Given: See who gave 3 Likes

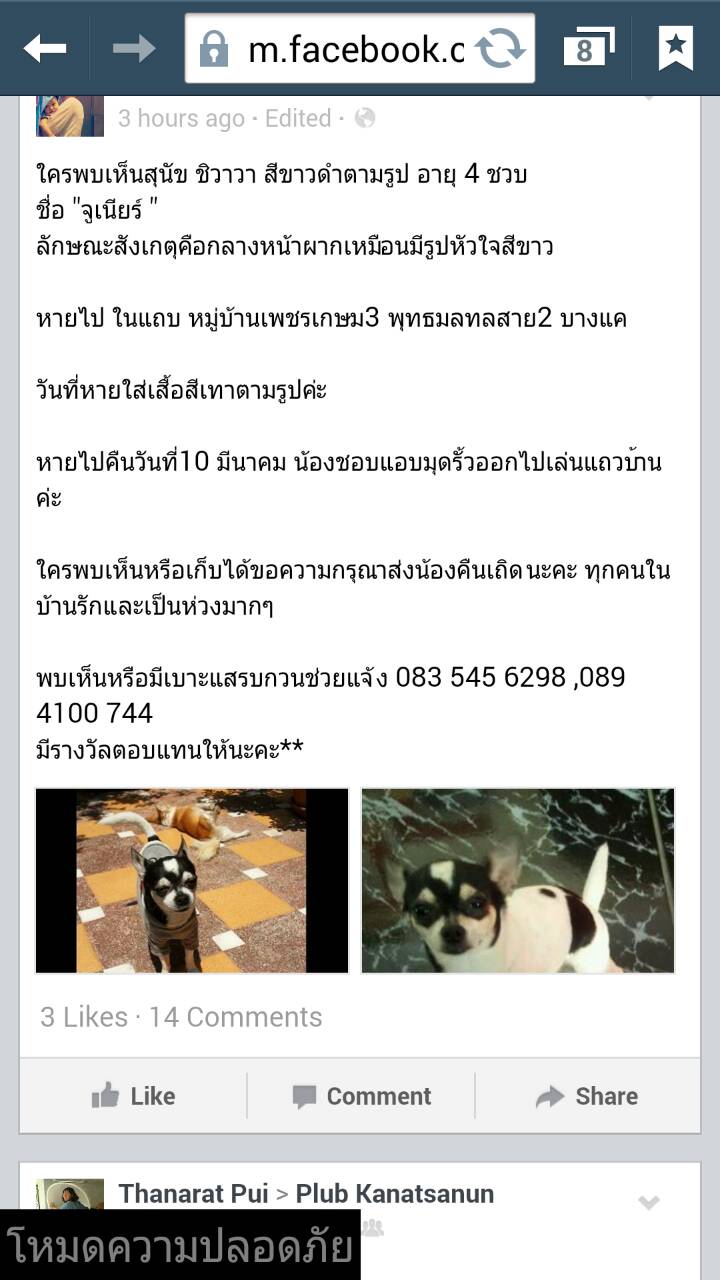Looking at the screenshot, I should 84,1017.
